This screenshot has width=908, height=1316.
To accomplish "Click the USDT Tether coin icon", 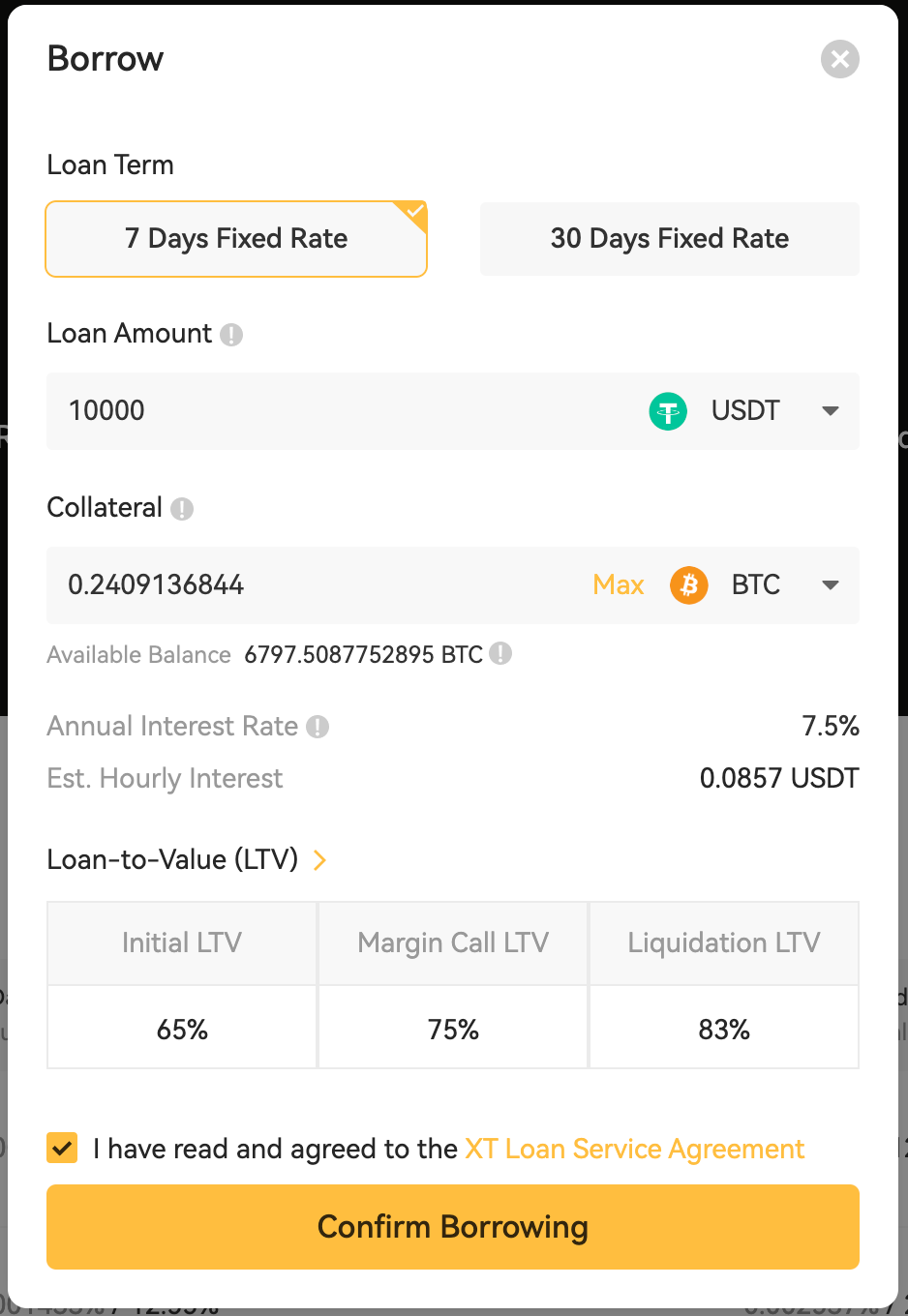I will pos(668,411).
